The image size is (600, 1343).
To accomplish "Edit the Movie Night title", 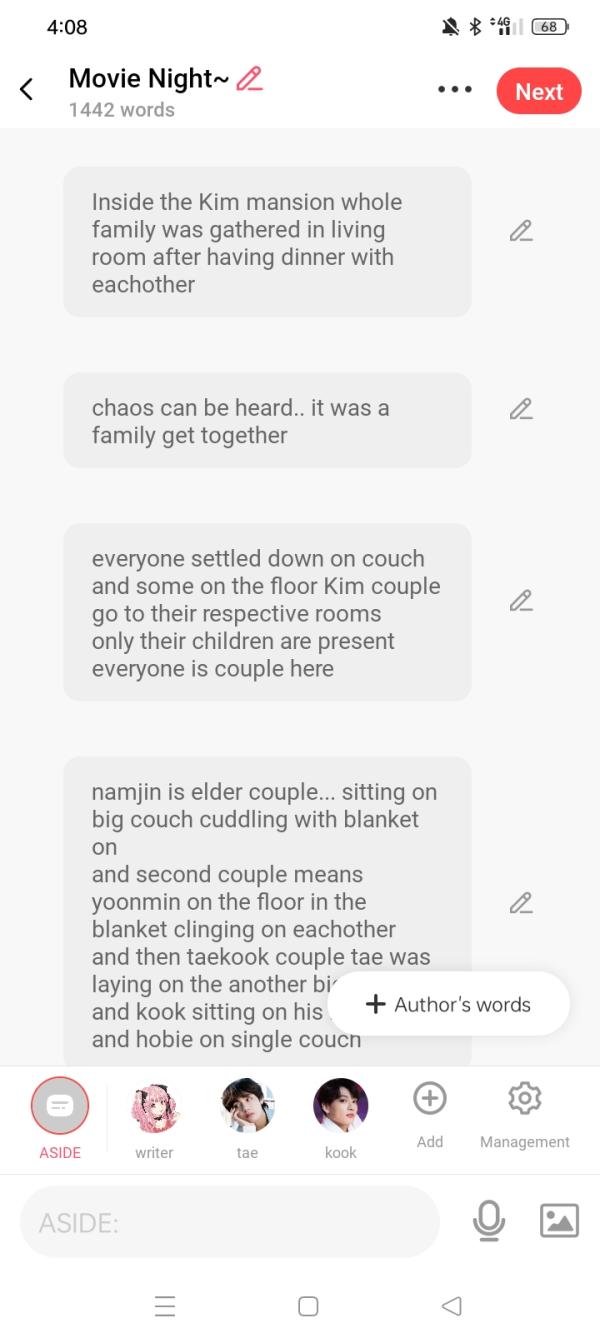I will [x=250, y=78].
